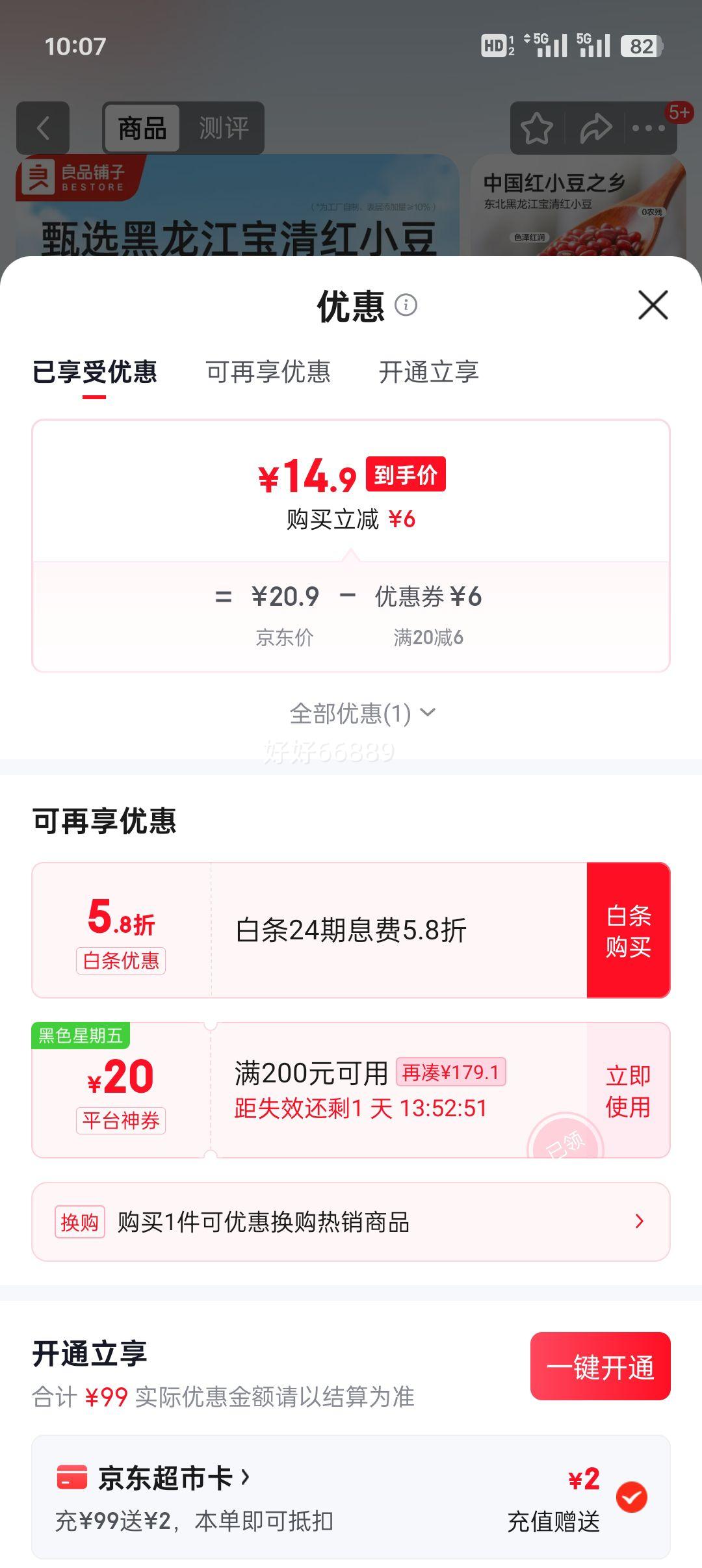The image size is (702, 1568).
Task: Tap the back arrow at top left
Action: [43, 128]
